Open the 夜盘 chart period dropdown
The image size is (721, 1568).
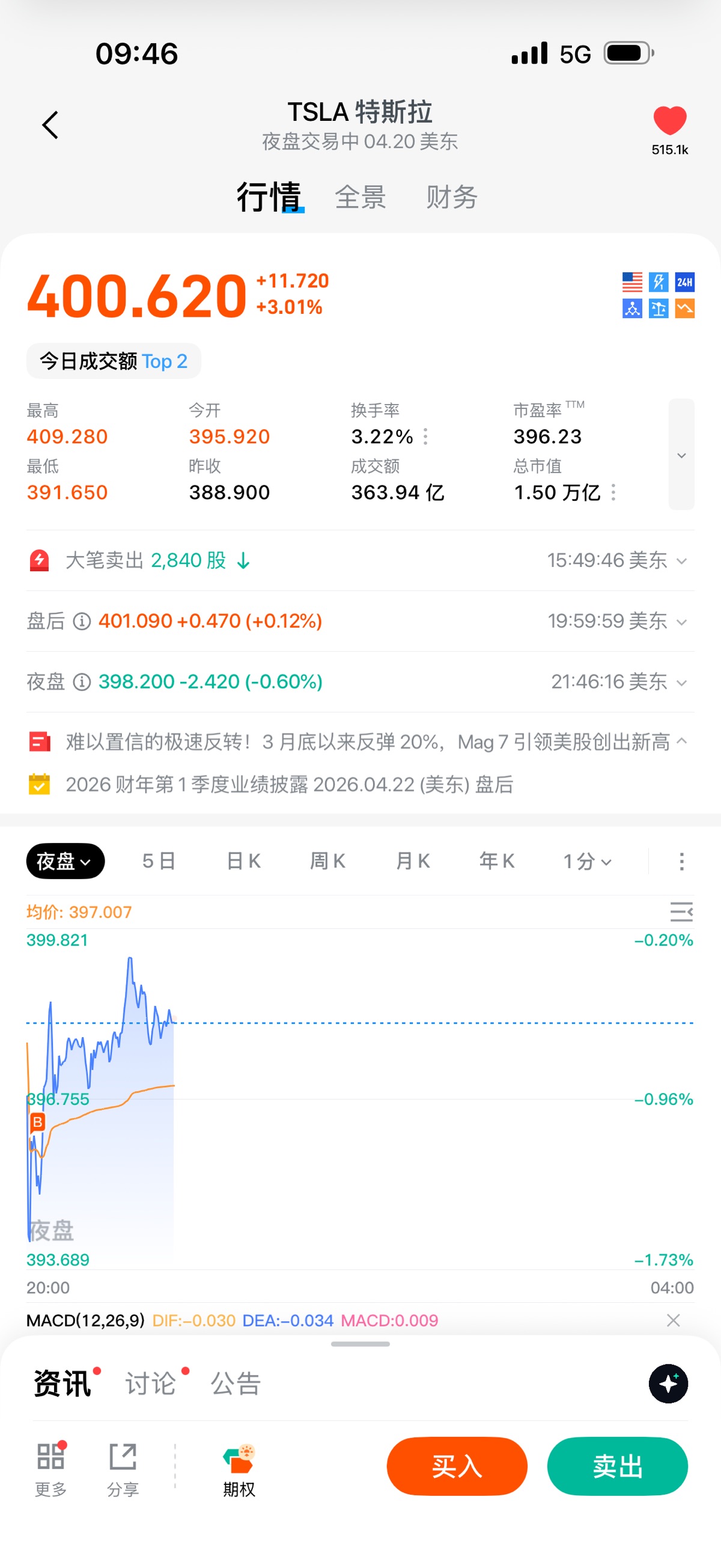point(65,862)
